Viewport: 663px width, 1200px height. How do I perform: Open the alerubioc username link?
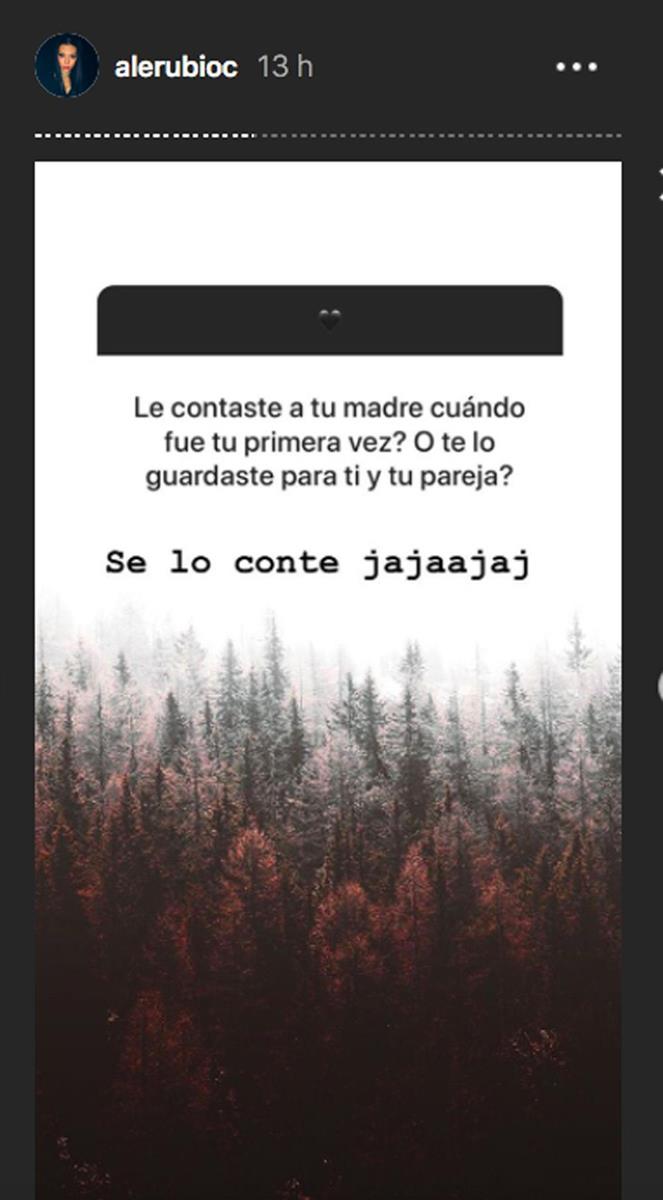coord(175,67)
